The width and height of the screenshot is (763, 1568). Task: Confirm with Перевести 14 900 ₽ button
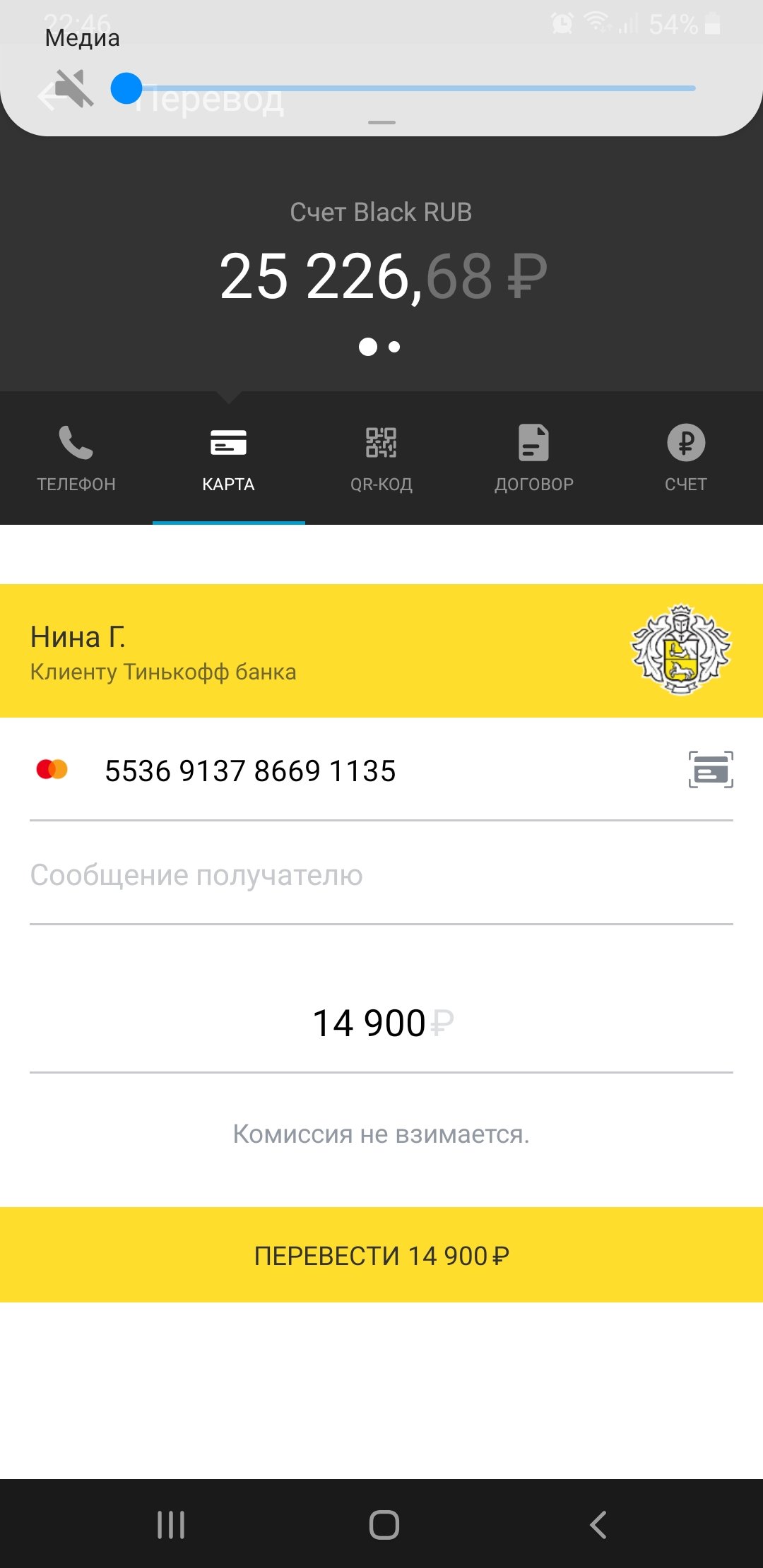(x=381, y=1255)
